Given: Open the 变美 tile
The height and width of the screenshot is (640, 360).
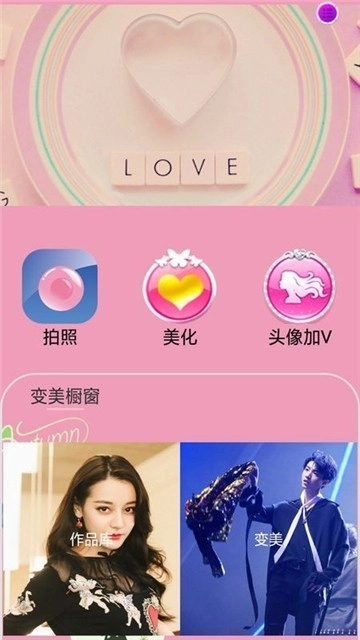Looking at the screenshot, I should (269, 539).
